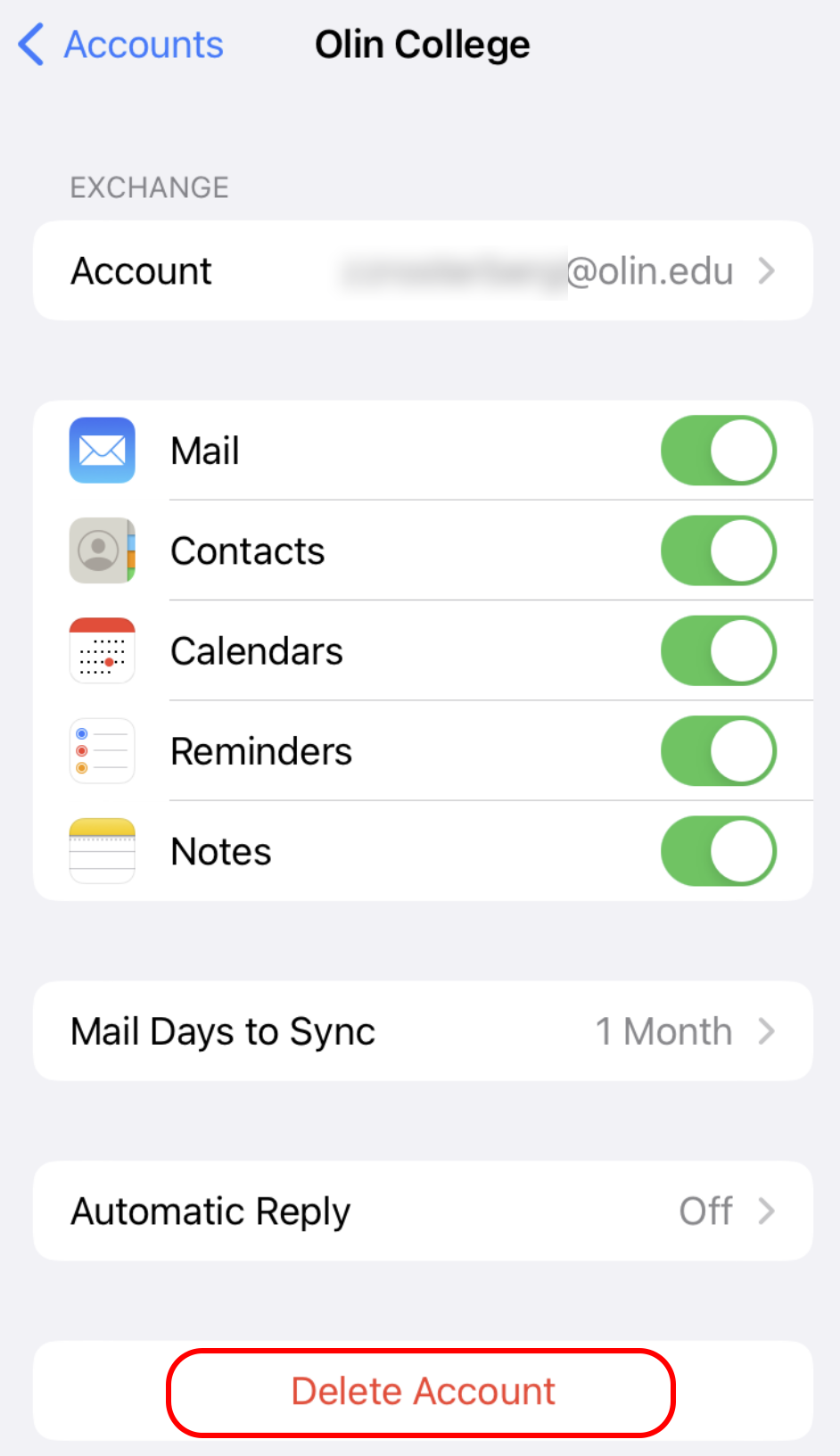Image resolution: width=840 pixels, height=1456 pixels.
Task: Open Automatic Reply settings
Action: pos(423,1212)
